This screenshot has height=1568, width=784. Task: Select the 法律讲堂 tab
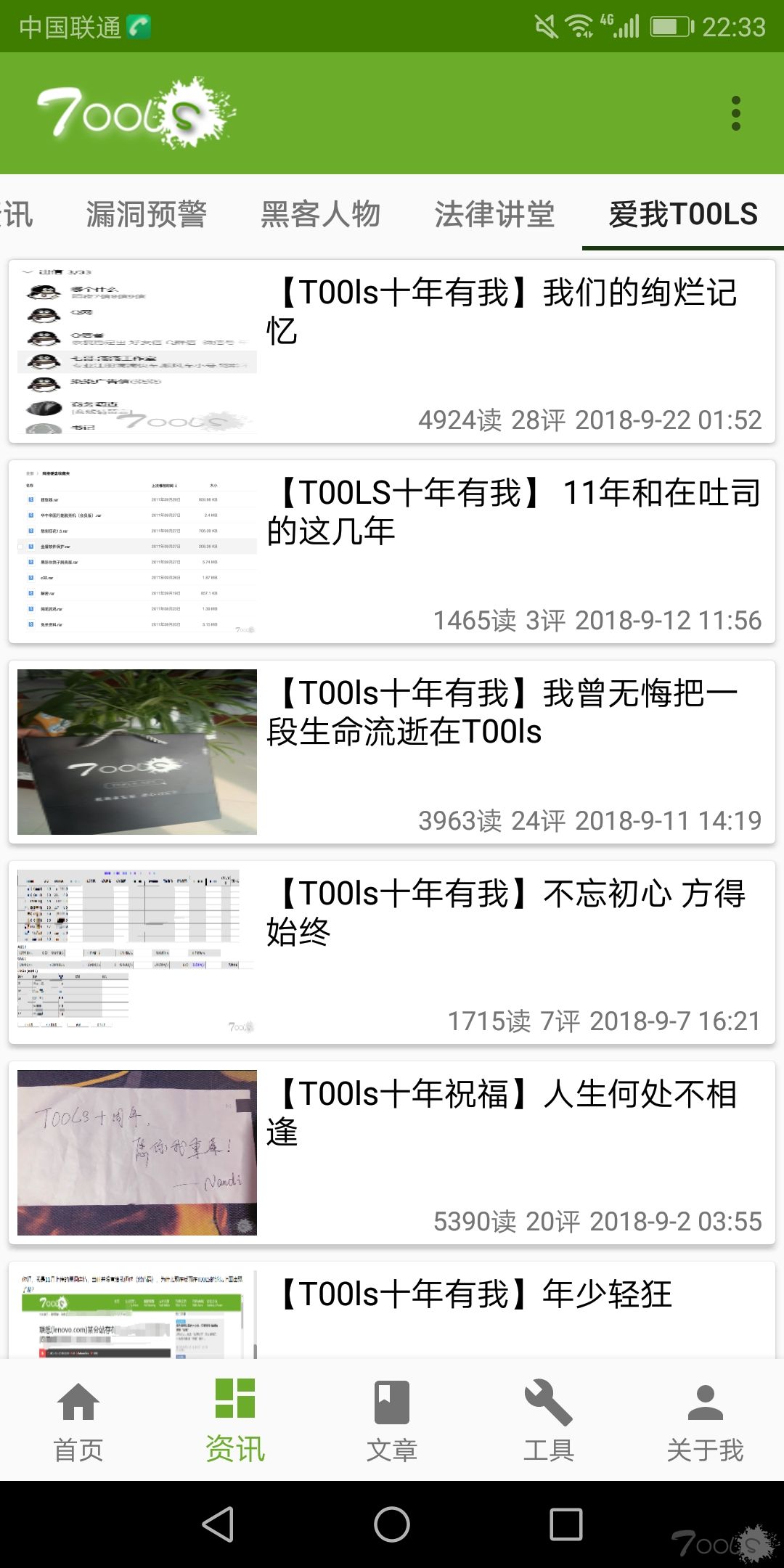pyautogui.click(x=495, y=214)
